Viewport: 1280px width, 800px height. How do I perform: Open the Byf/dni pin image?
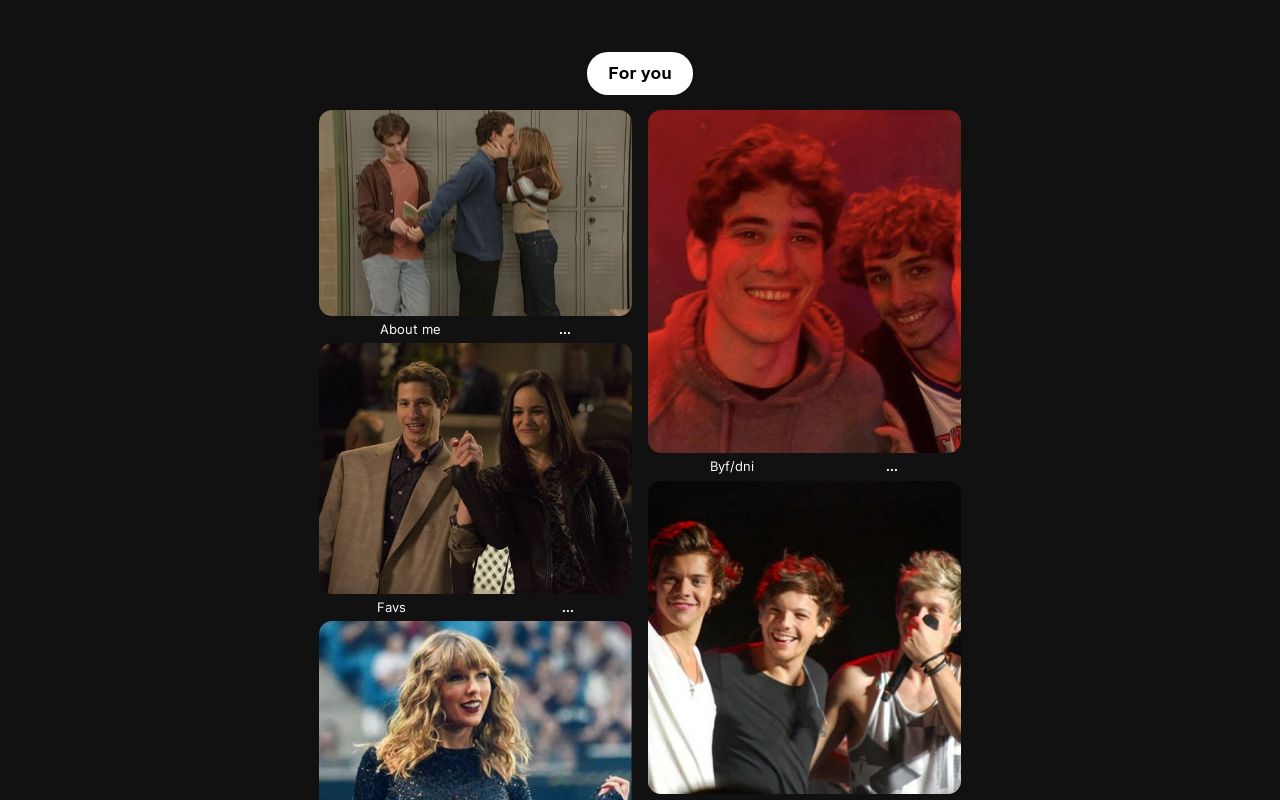(x=804, y=281)
